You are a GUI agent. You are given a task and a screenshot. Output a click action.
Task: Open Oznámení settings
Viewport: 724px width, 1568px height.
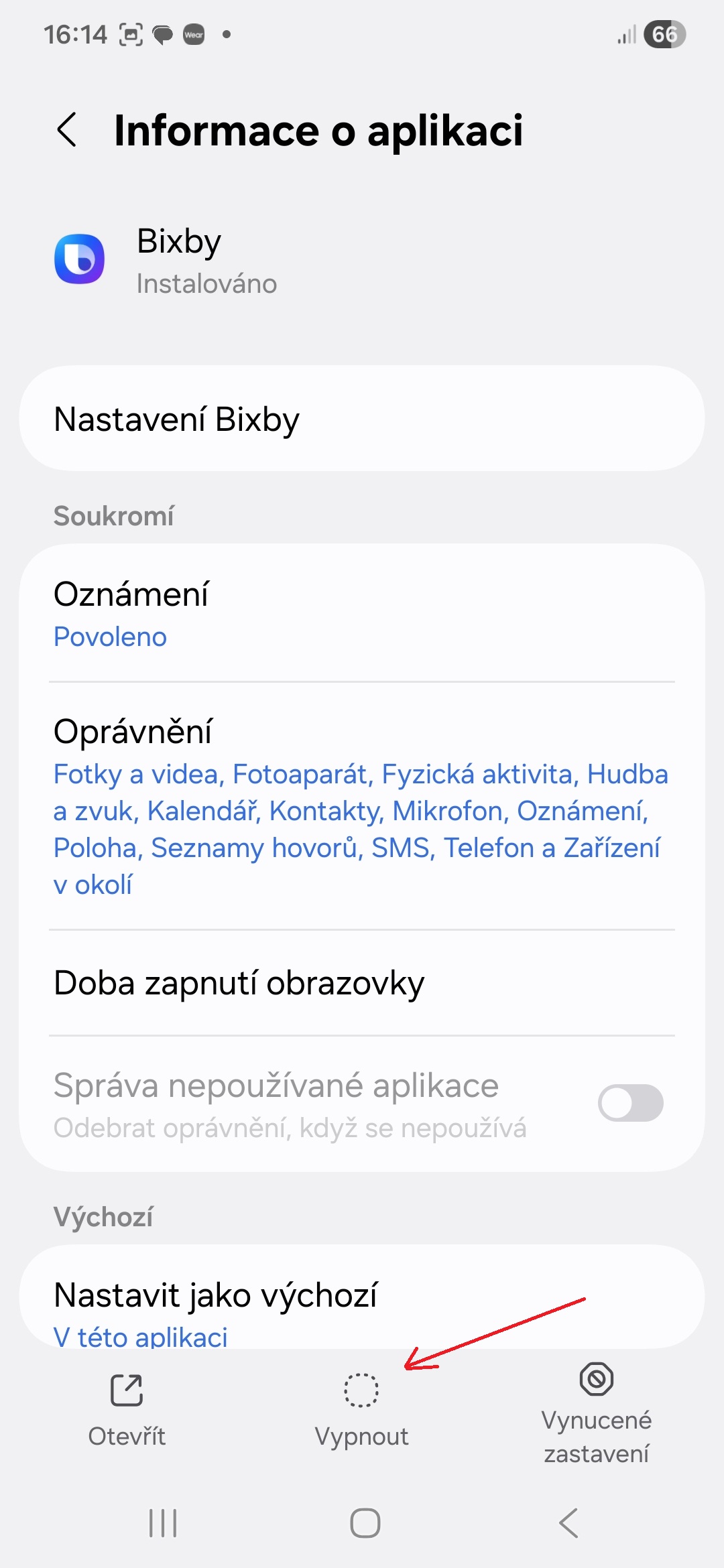(362, 613)
